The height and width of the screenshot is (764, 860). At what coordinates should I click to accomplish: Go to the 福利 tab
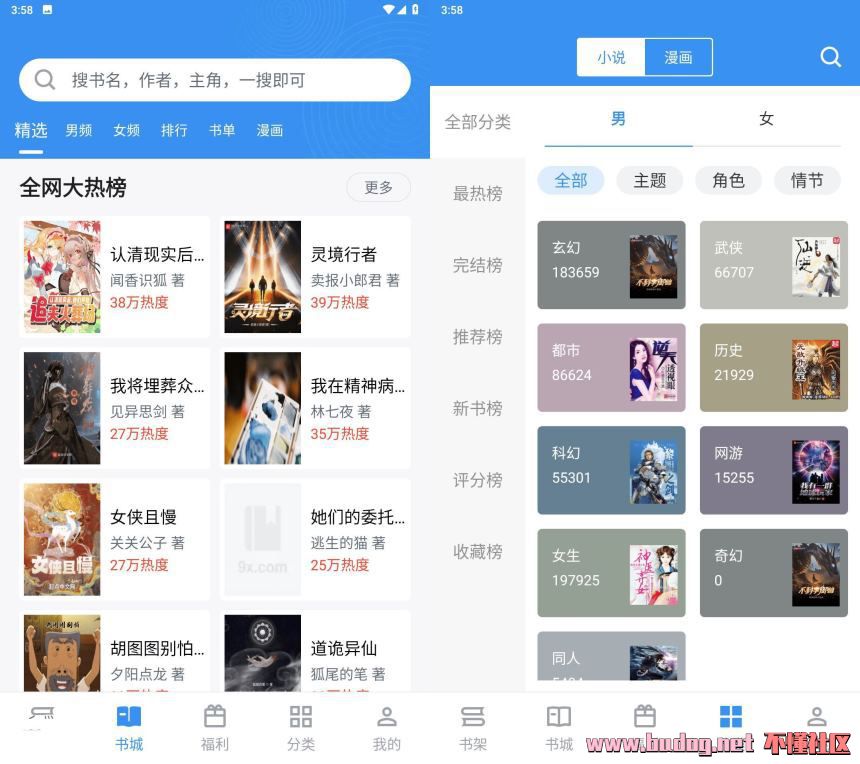click(x=214, y=727)
